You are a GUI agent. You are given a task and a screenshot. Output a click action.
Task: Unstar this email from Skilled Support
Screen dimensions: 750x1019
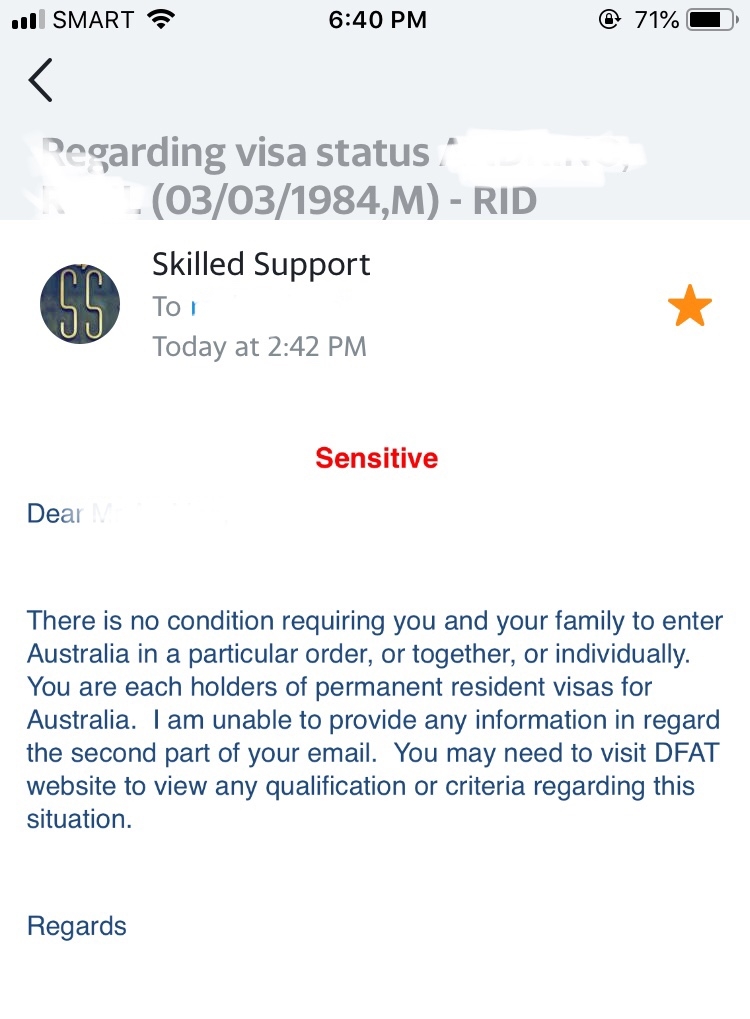coord(689,306)
